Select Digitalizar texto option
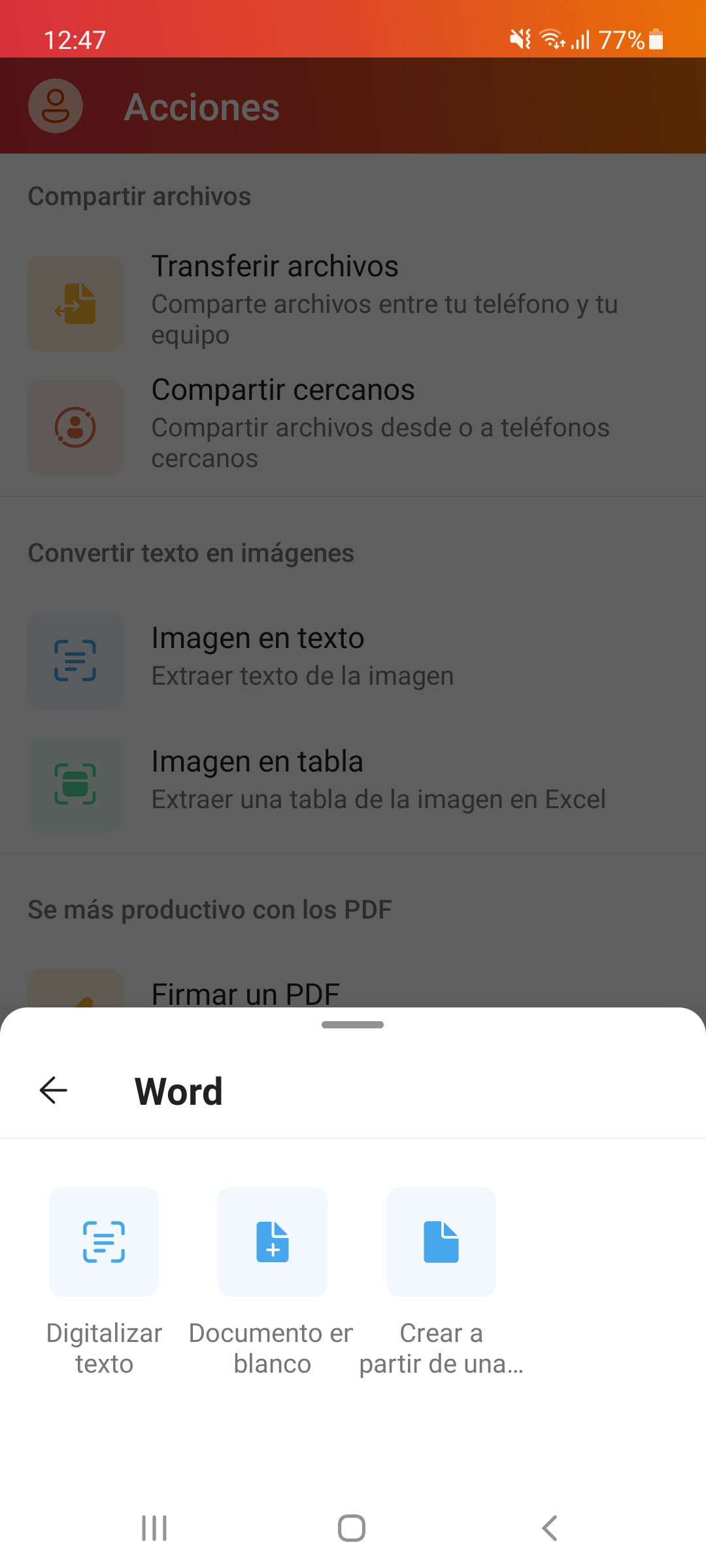The image size is (706, 1568). coord(104,1242)
